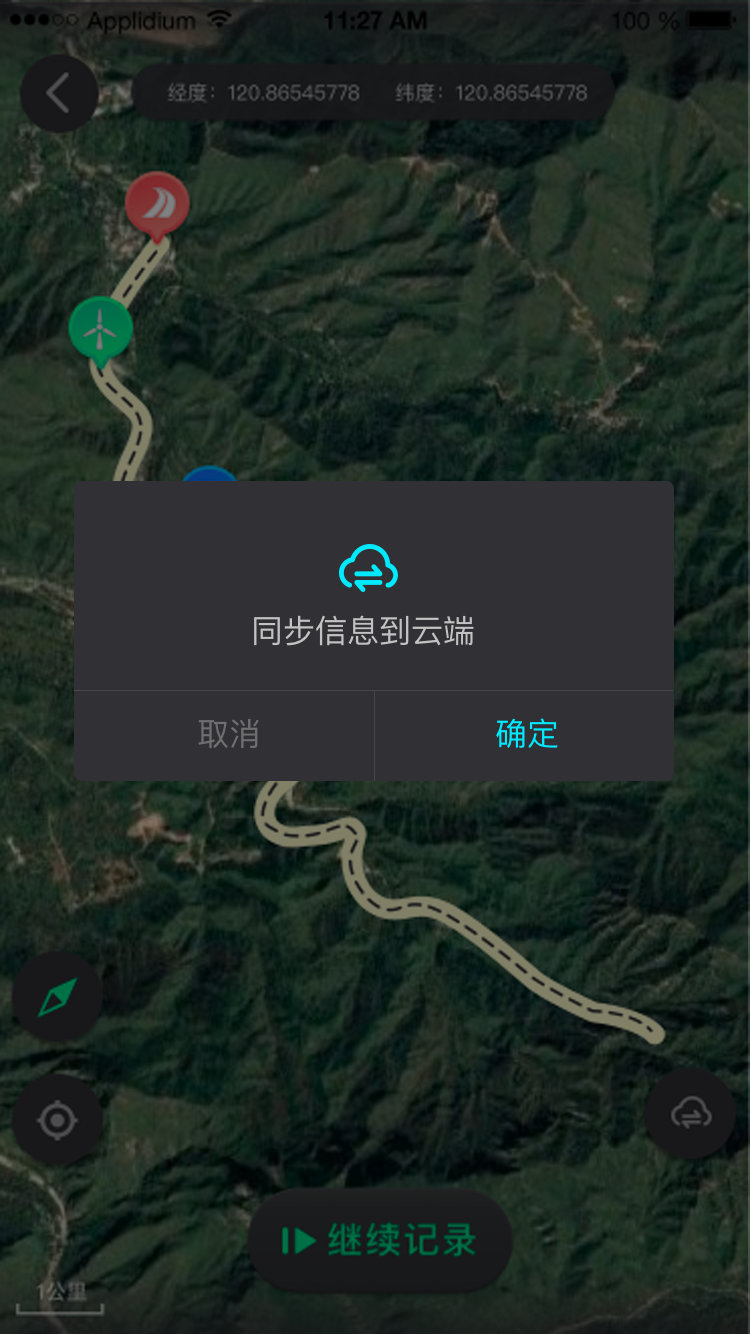Cancel the sync dialog via 取消
The image size is (750, 1334).
pos(228,735)
